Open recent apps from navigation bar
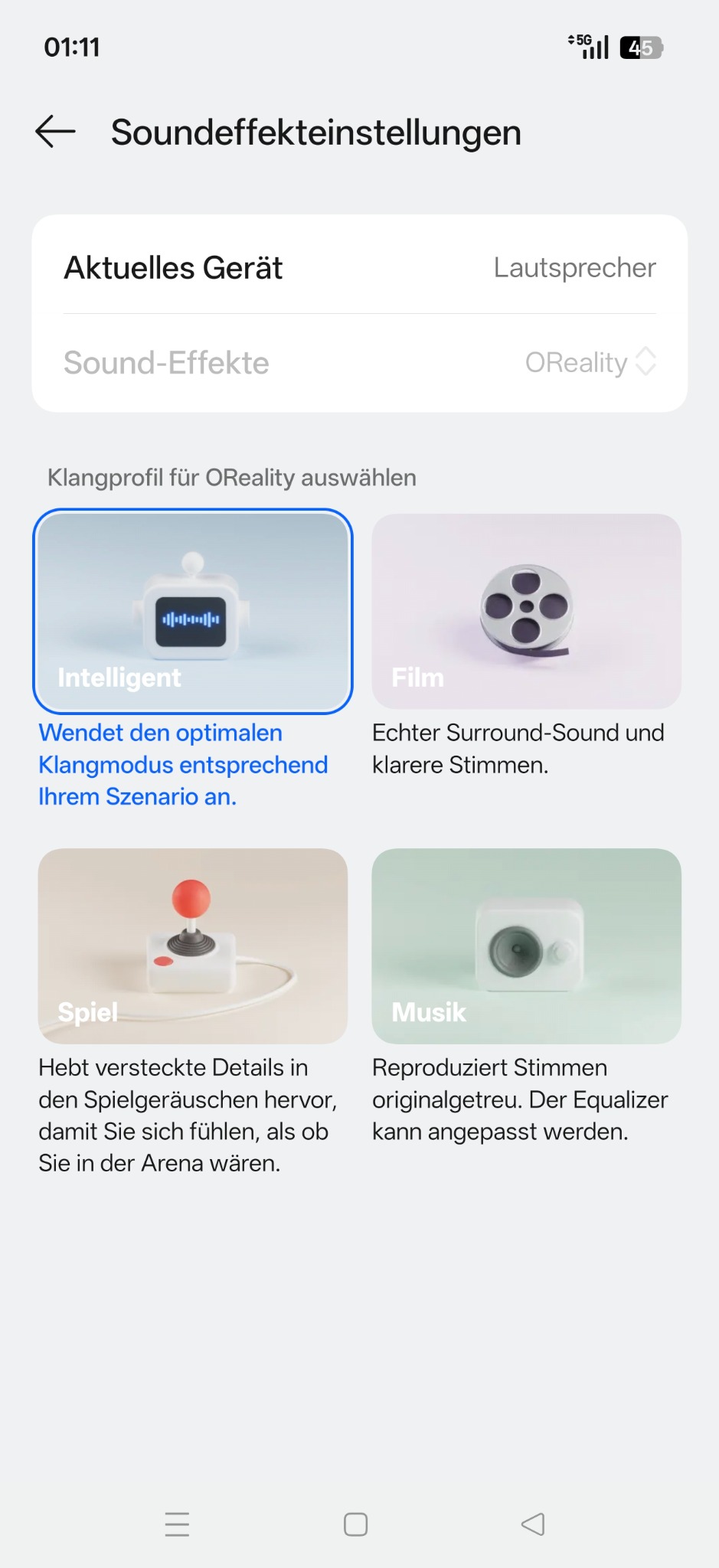 pos(177,1524)
